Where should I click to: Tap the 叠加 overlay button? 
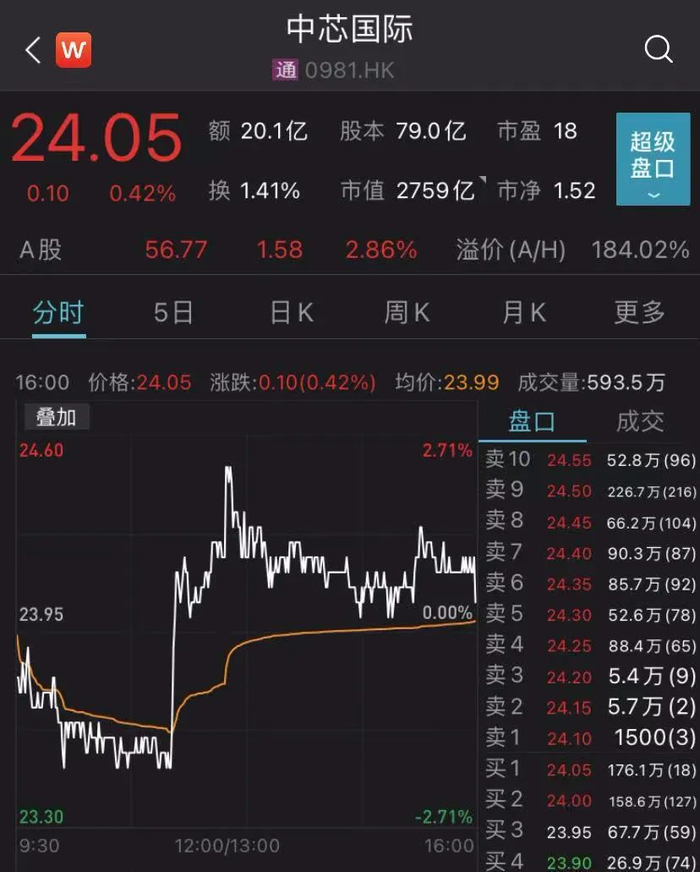coord(55,418)
